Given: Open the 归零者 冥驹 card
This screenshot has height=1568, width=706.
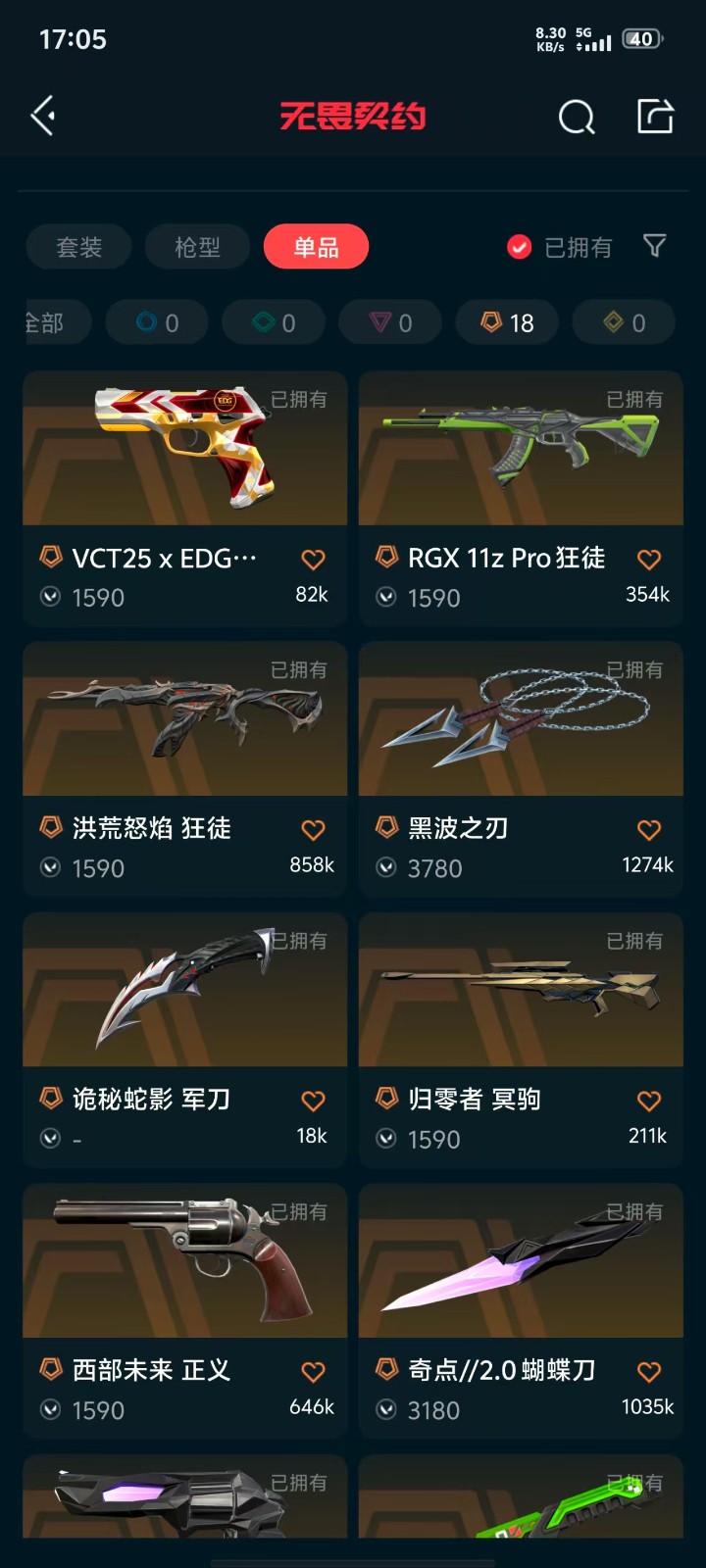Looking at the screenshot, I should (521, 1040).
